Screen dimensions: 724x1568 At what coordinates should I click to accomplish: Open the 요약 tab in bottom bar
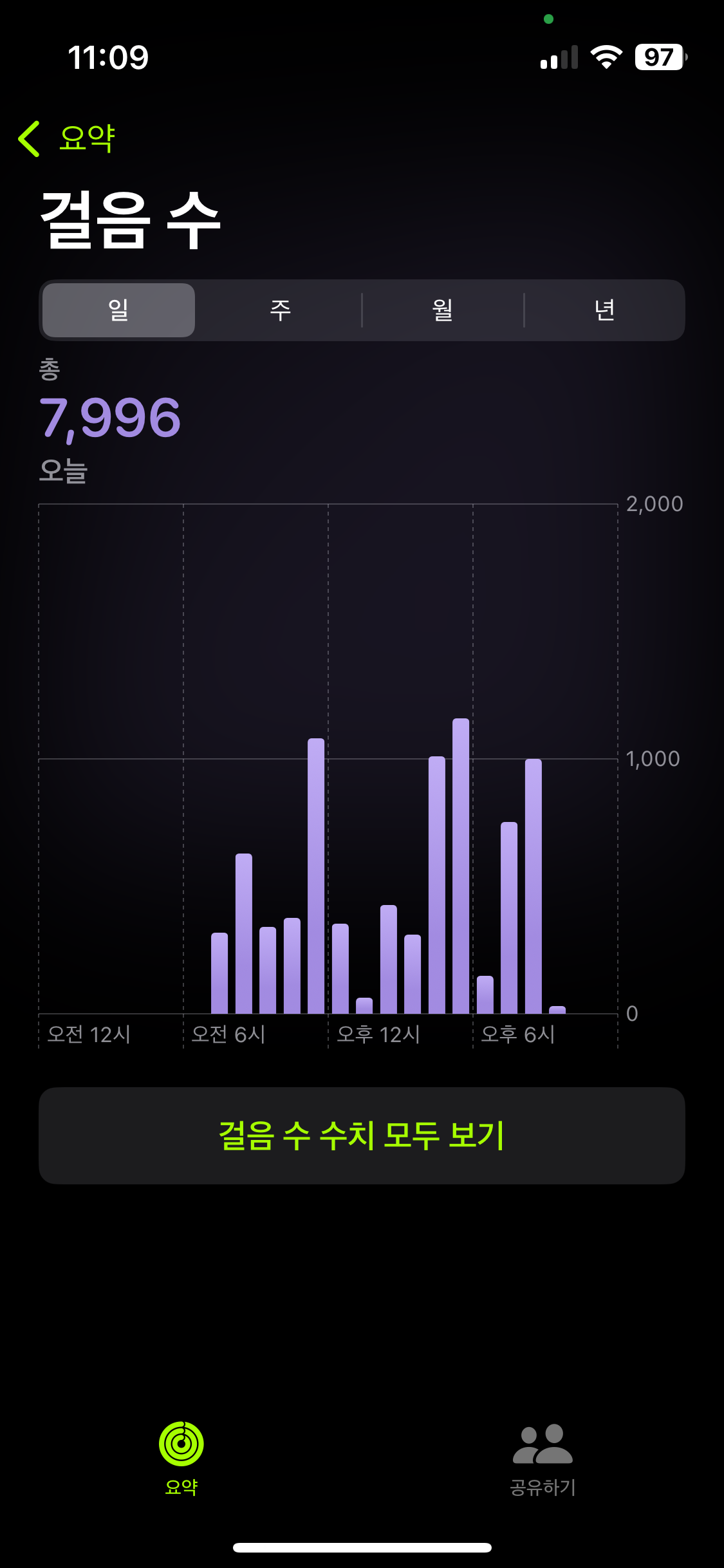(181, 1457)
